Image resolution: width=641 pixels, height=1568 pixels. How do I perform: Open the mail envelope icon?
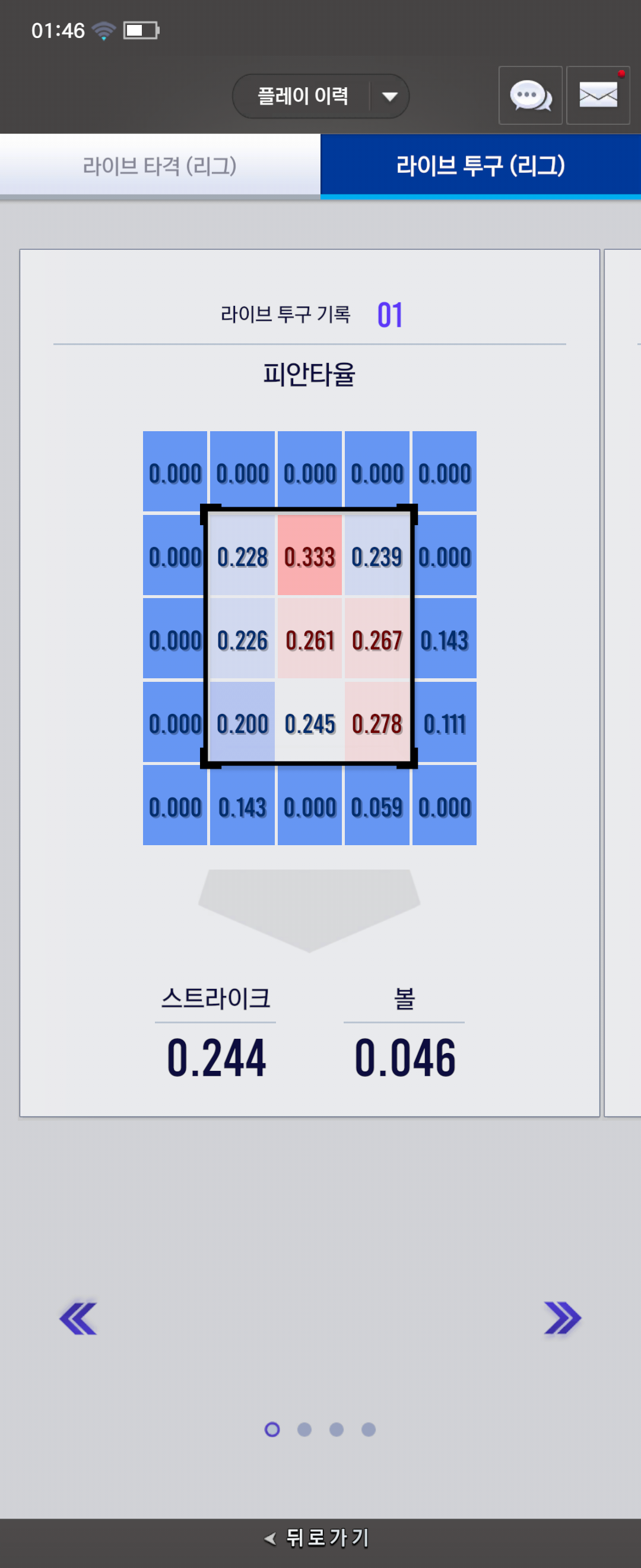coord(597,96)
